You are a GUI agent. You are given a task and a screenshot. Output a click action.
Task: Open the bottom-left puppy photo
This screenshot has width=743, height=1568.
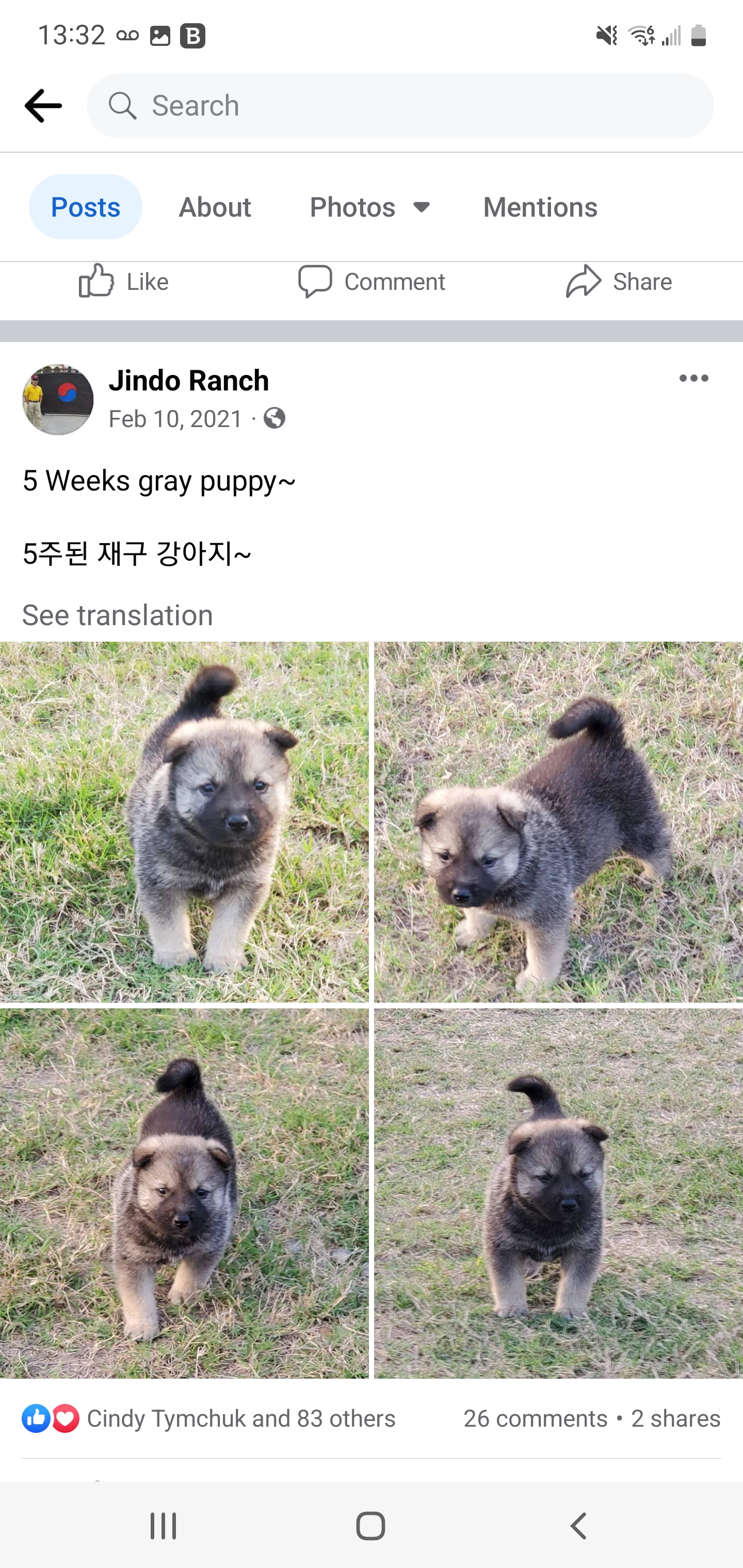(184, 1193)
